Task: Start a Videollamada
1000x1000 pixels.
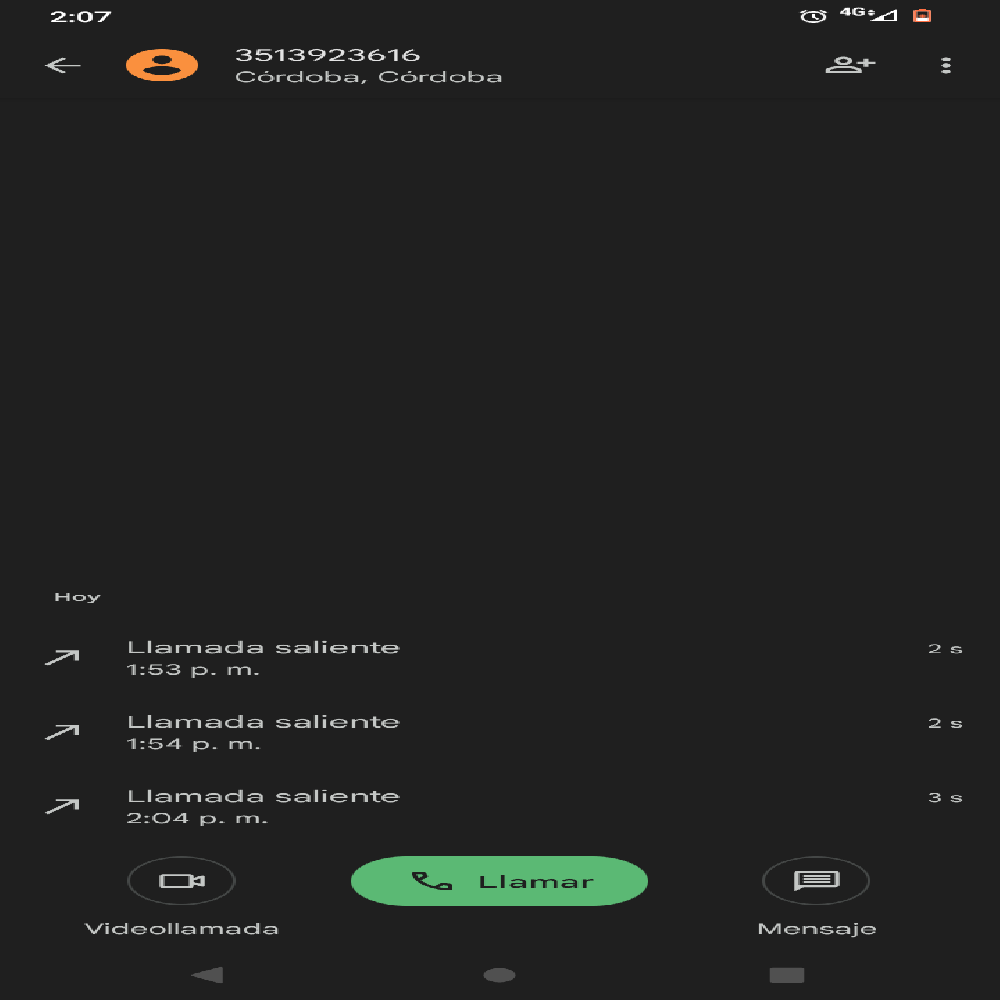Action: point(182,882)
